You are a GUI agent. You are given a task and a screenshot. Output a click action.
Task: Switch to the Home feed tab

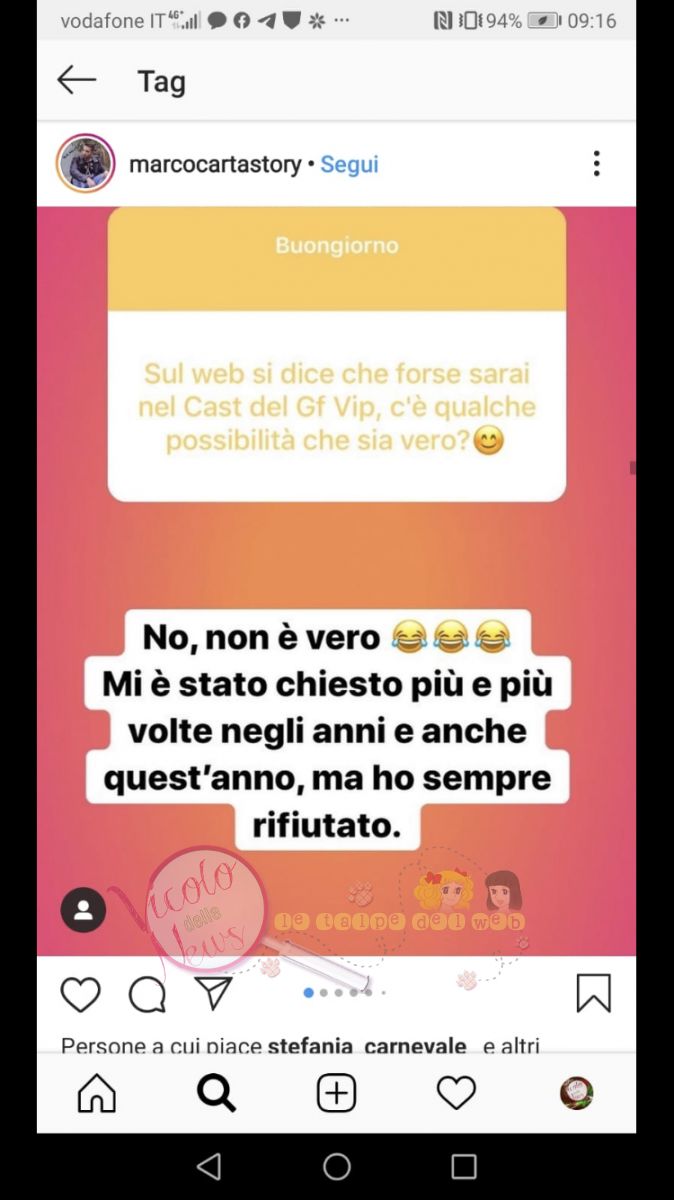click(97, 1094)
